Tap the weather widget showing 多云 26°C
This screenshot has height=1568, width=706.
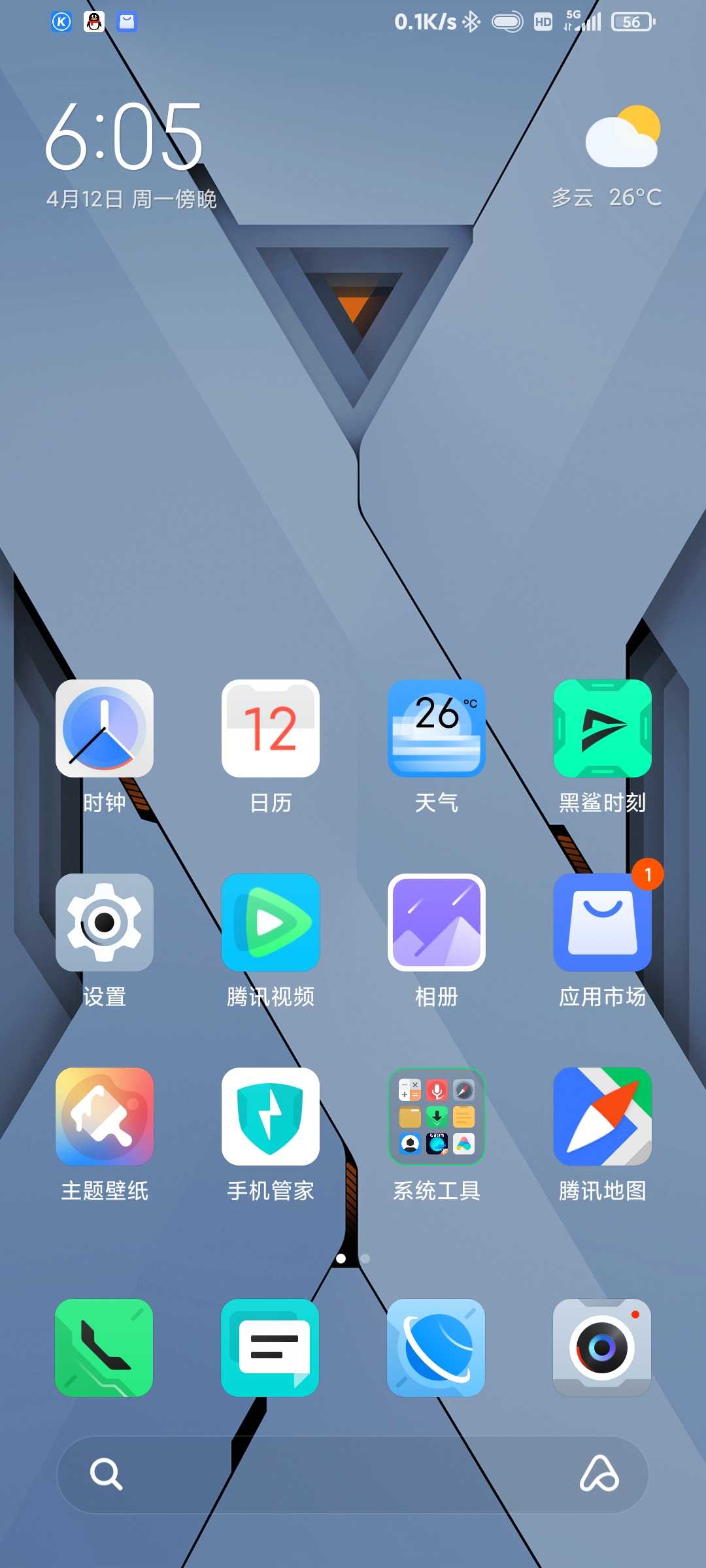(x=608, y=157)
